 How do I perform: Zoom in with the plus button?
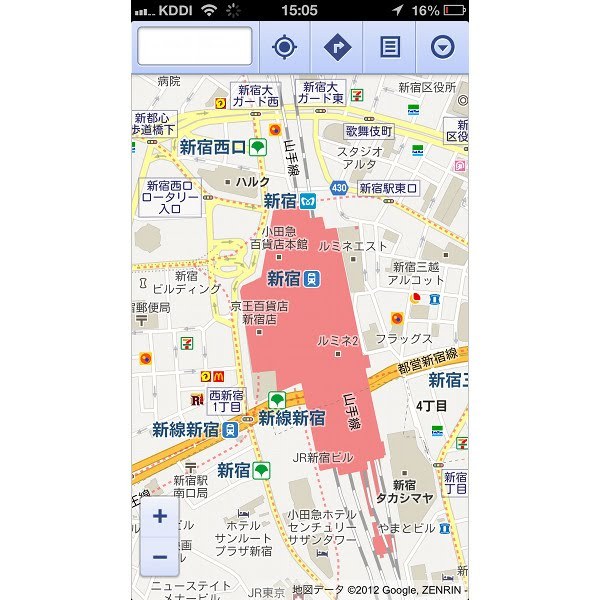point(160,518)
